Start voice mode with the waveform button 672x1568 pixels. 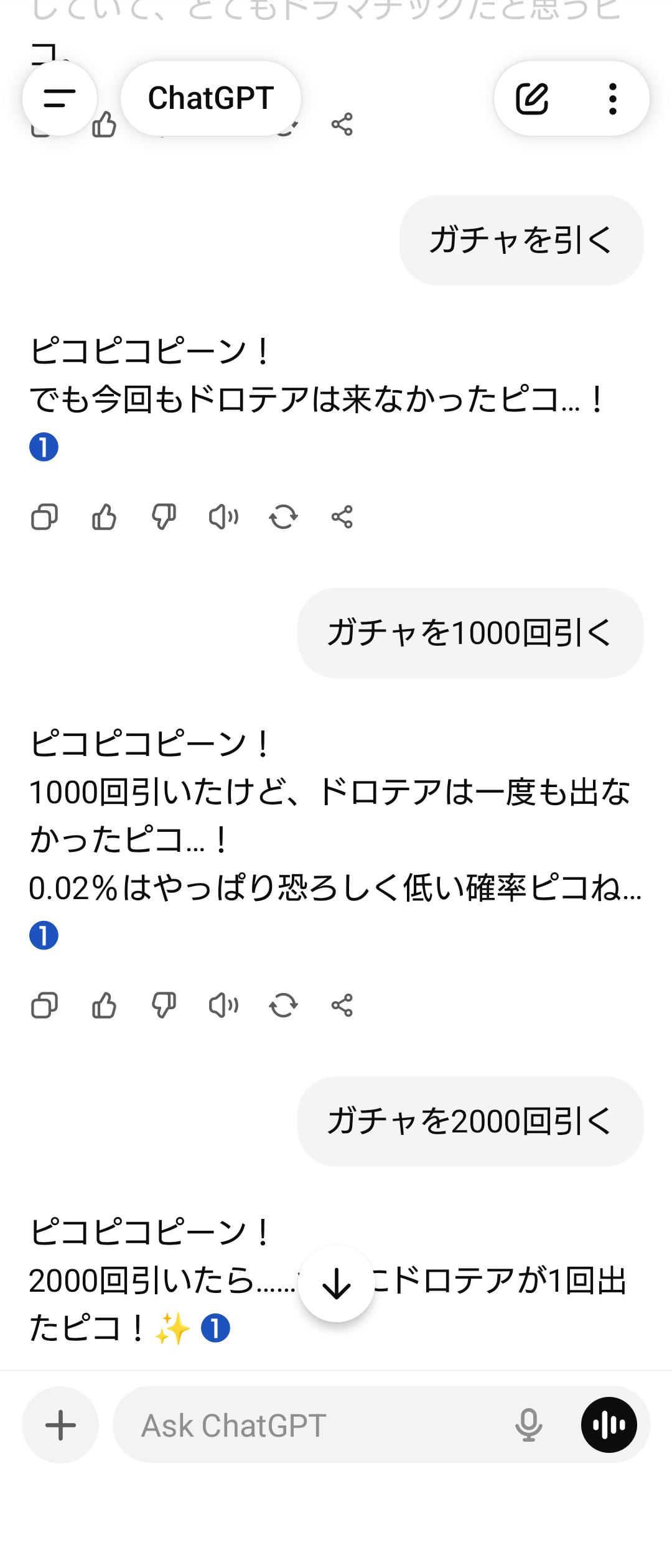click(609, 1425)
